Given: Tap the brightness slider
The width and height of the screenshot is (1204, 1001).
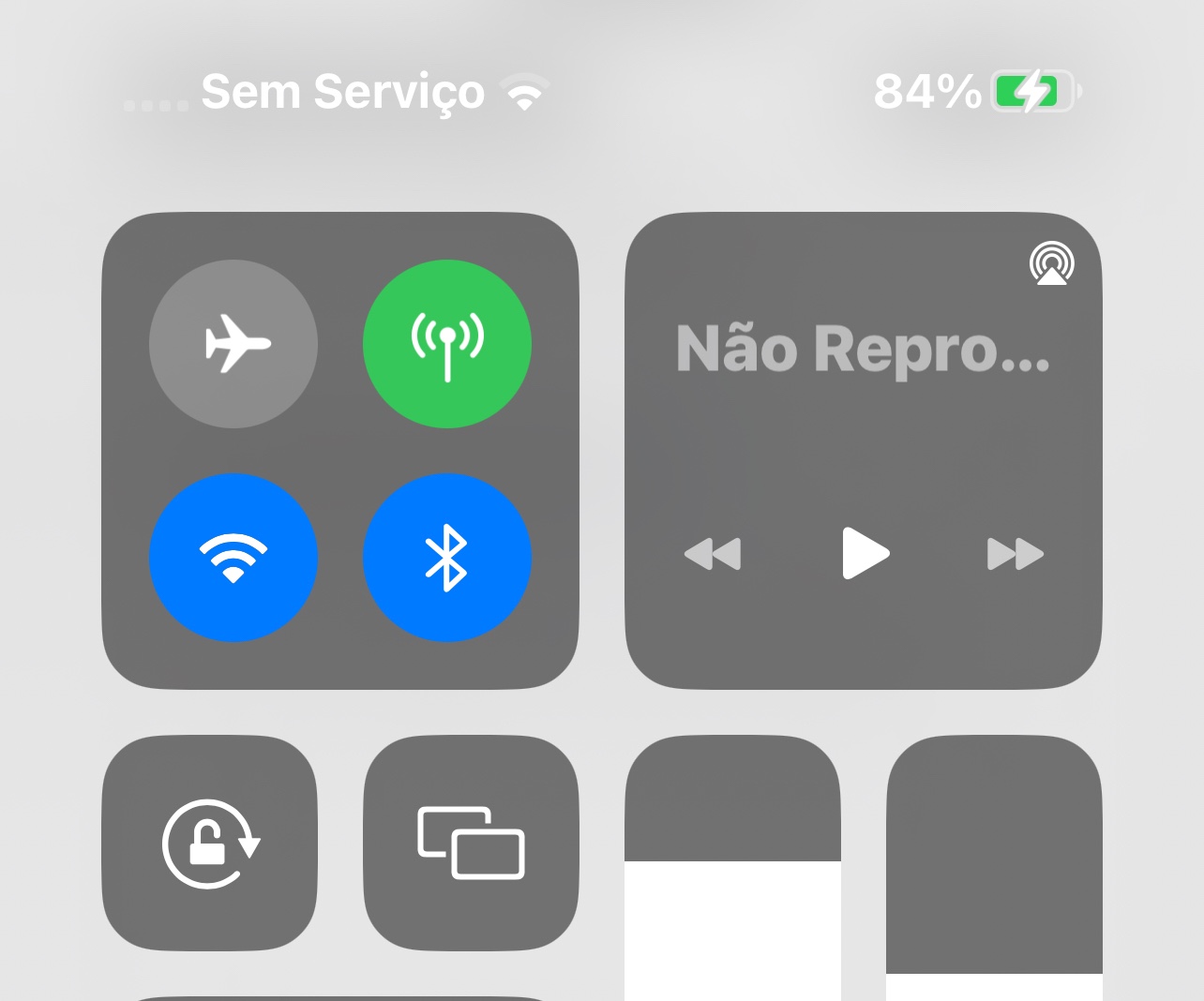Looking at the screenshot, I should click(x=732, y=872).
